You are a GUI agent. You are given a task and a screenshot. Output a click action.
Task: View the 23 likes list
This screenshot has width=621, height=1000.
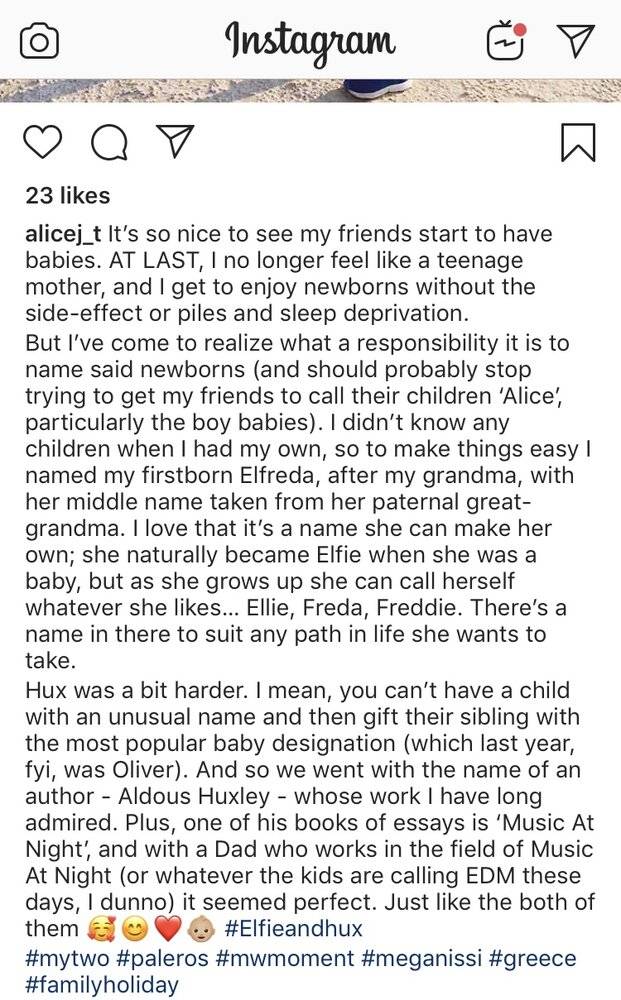coord(68,195)
